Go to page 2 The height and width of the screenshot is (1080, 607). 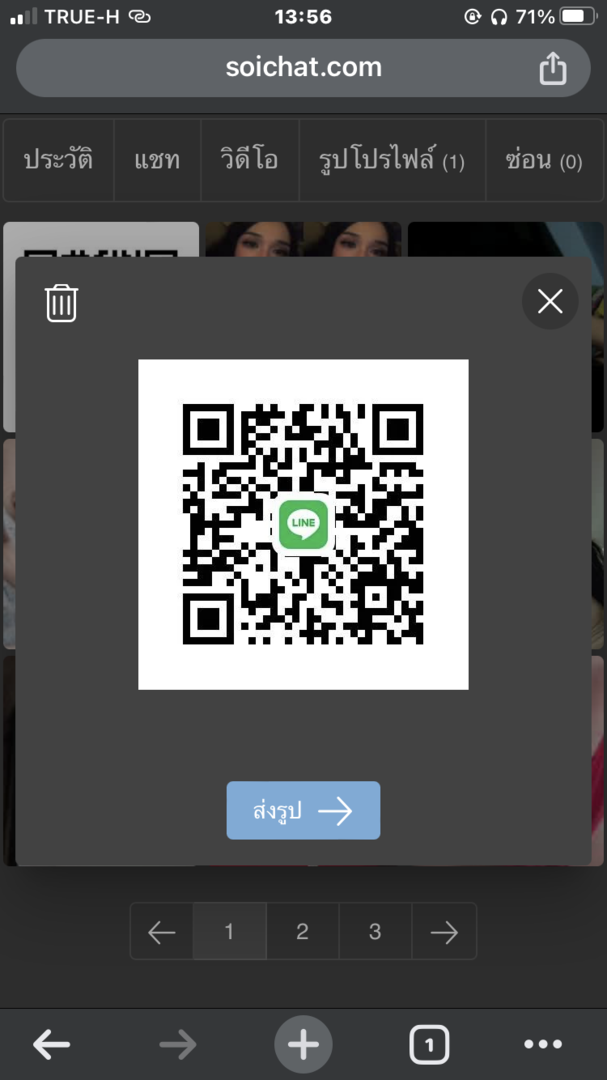coord(302,931)
